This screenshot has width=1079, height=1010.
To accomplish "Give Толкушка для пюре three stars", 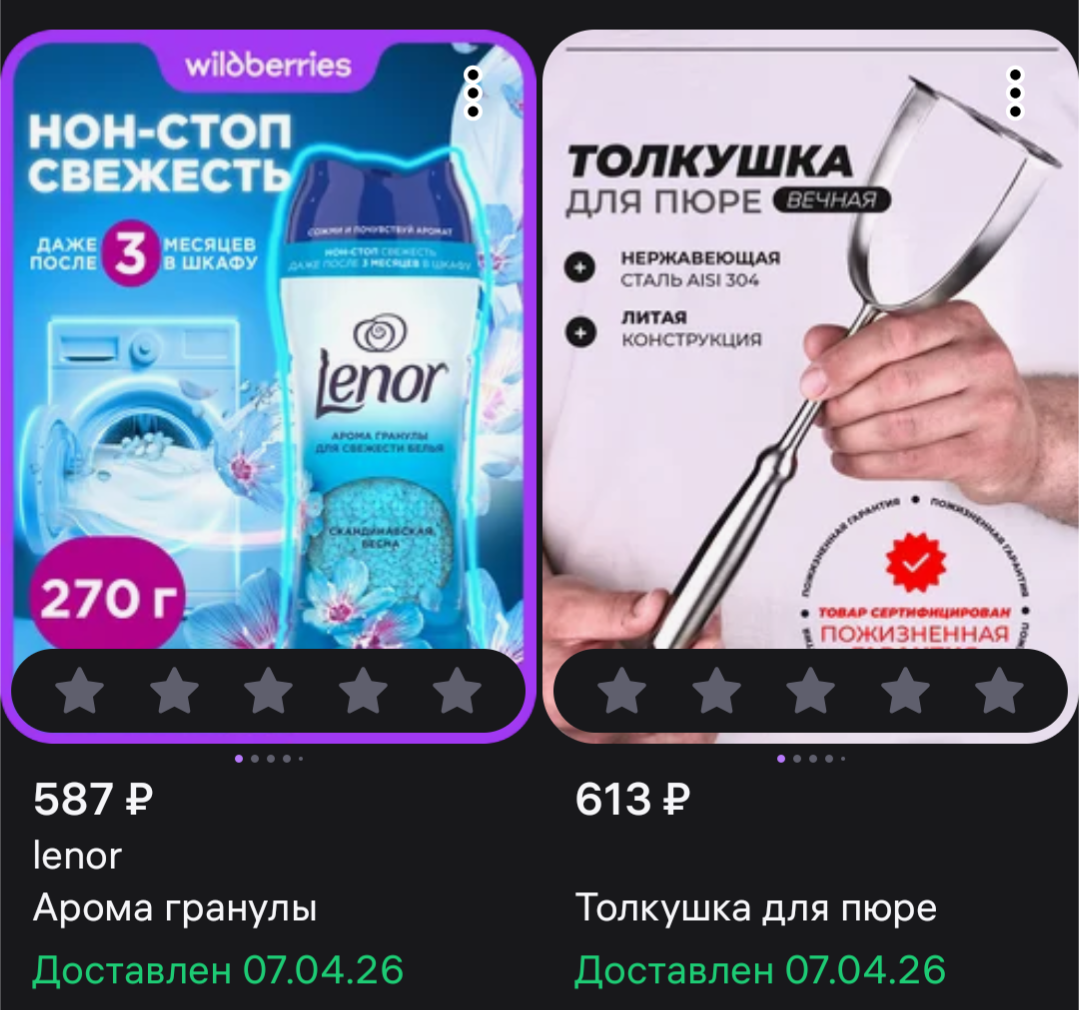I will tap(811, 690).
